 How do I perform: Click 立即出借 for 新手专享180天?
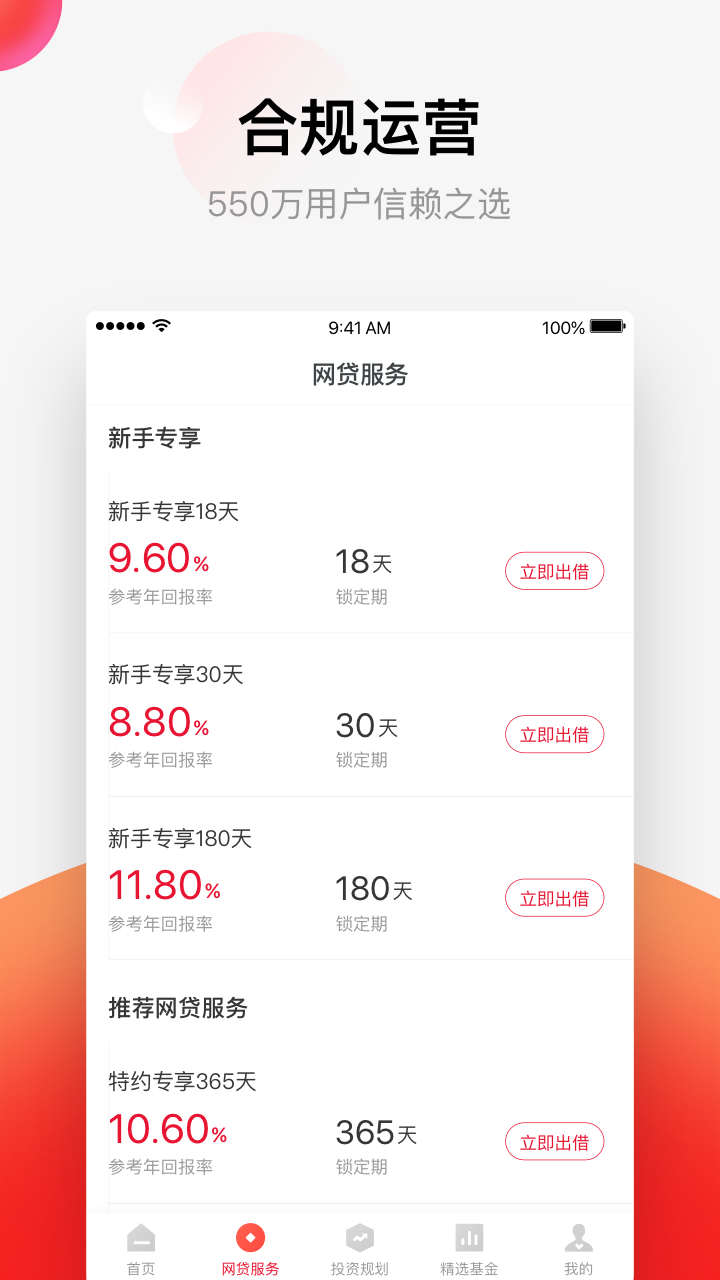(x=555, y=898)
